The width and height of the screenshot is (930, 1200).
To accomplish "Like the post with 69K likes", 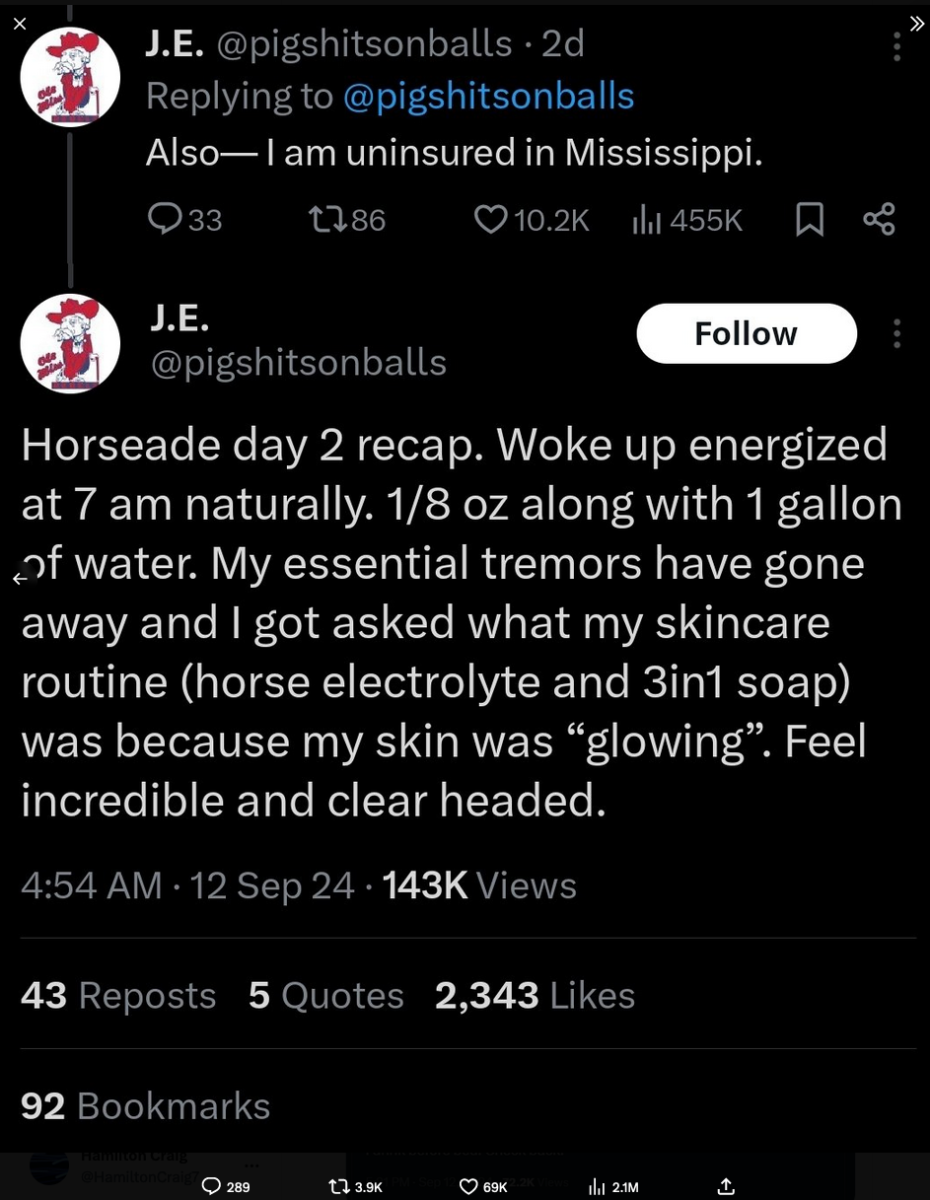I will 468,1186.
